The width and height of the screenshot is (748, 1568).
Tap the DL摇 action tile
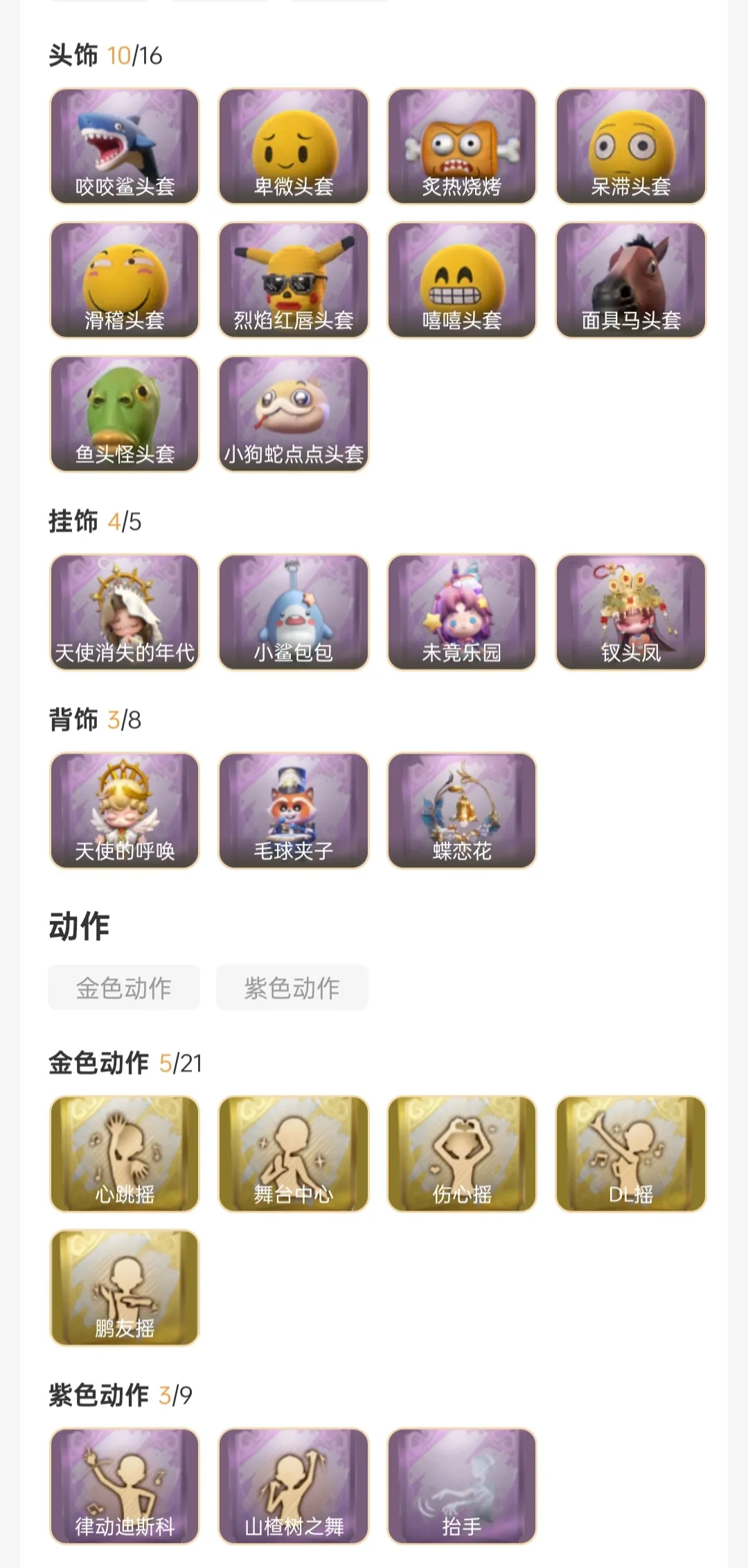(x=631, y=1154)
